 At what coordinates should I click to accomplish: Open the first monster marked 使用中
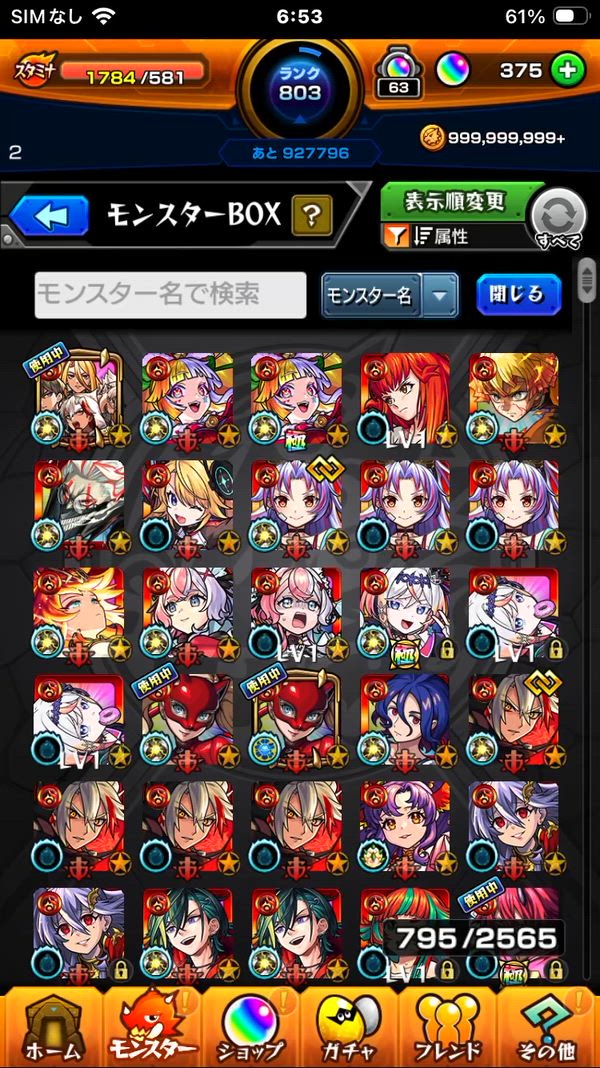coord(79,397)
